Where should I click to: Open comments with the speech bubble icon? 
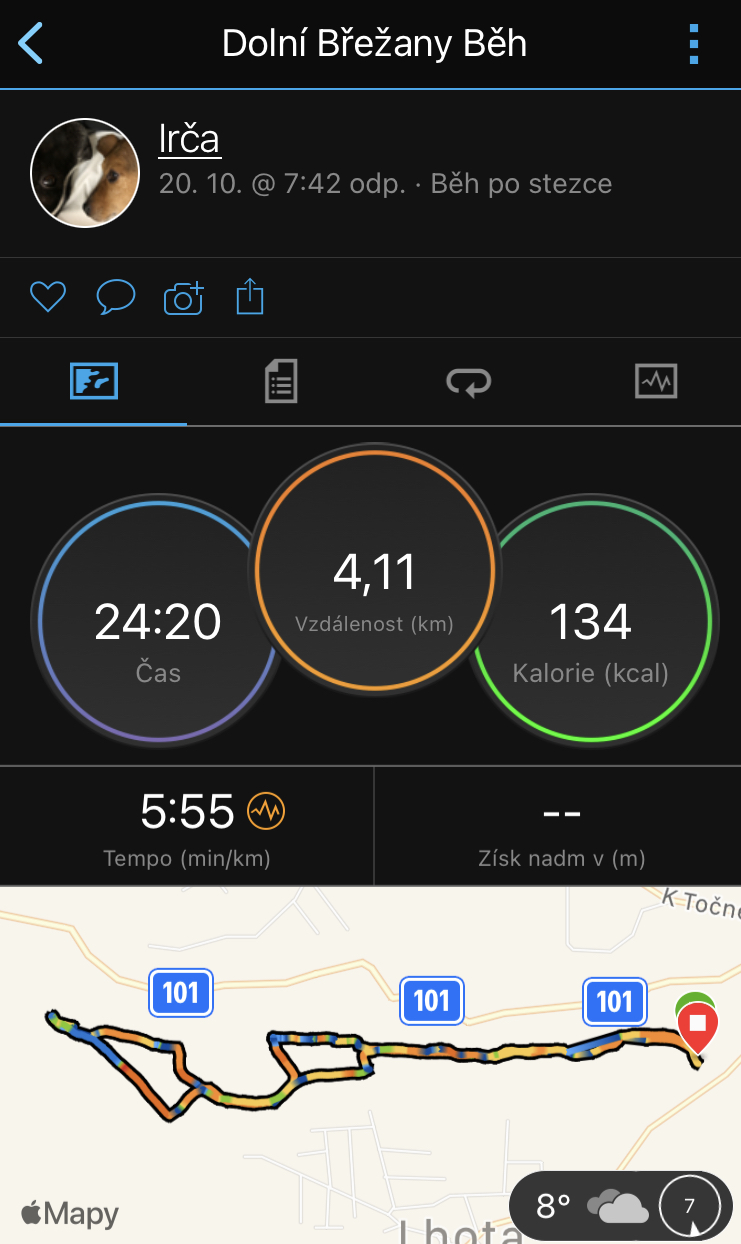[115, 297]
